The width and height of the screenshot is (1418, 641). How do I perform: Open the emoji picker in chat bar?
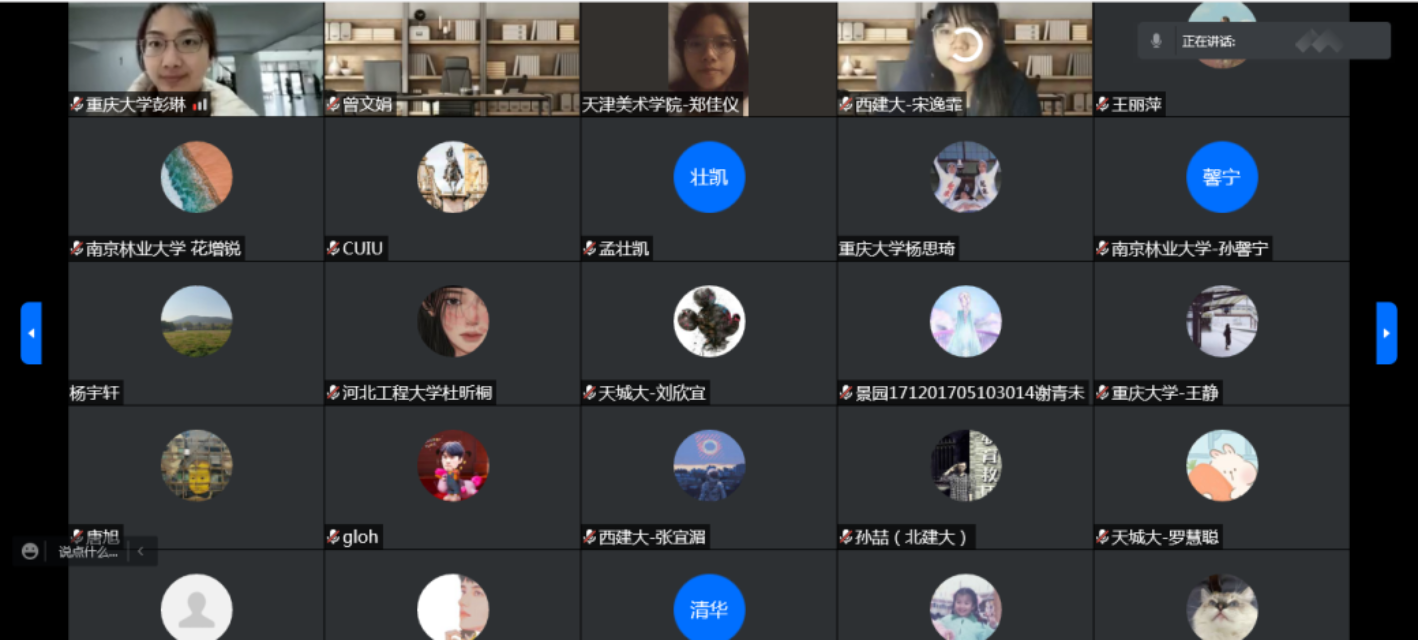(30, 551)
